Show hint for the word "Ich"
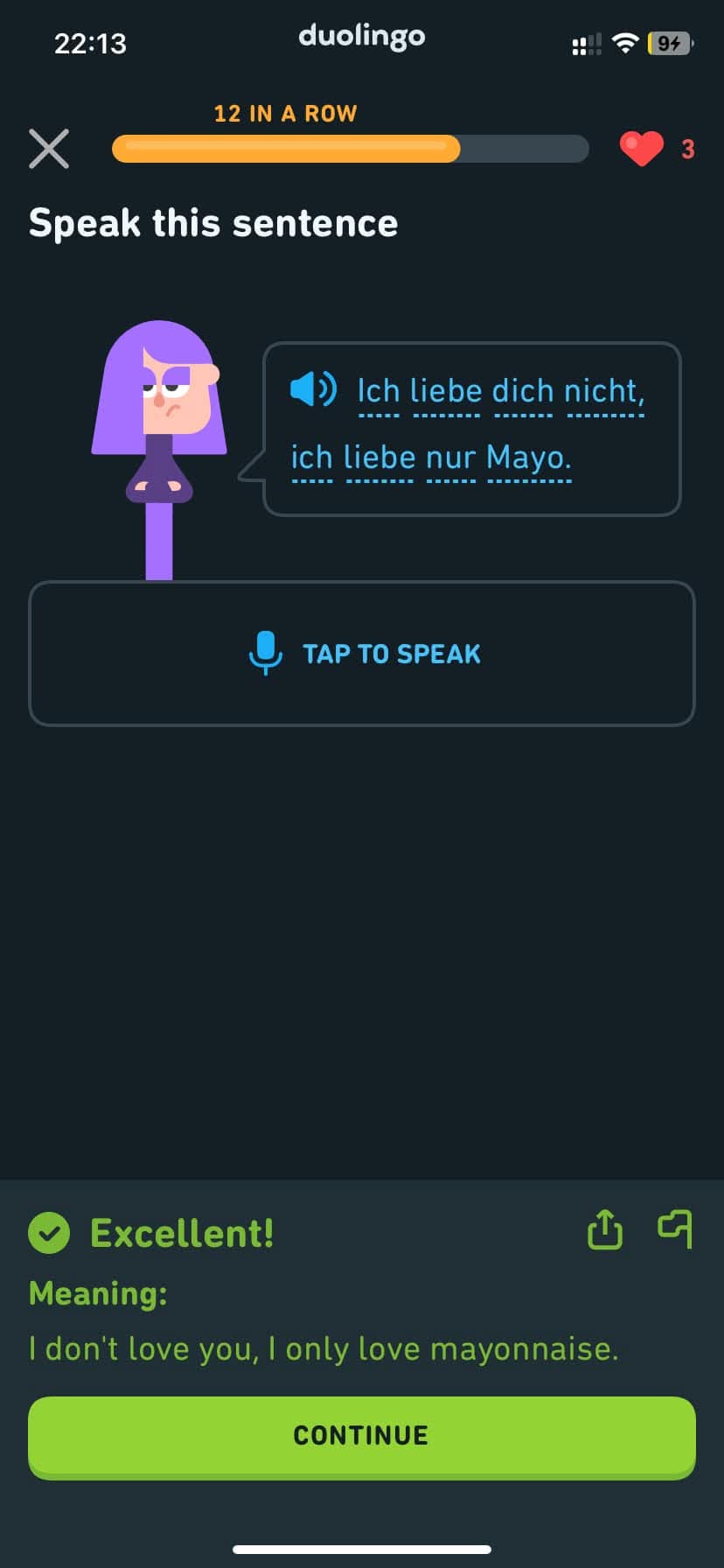The width and height of the screenshot is (724, 1568). click(x=379, y=390)
